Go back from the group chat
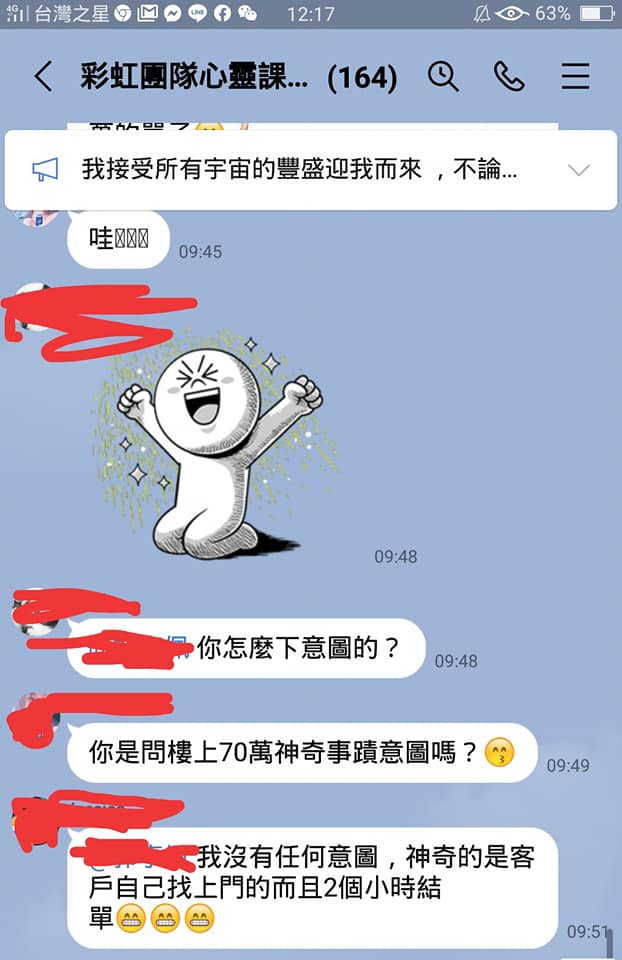622x960 pixels. click(43, 77)
